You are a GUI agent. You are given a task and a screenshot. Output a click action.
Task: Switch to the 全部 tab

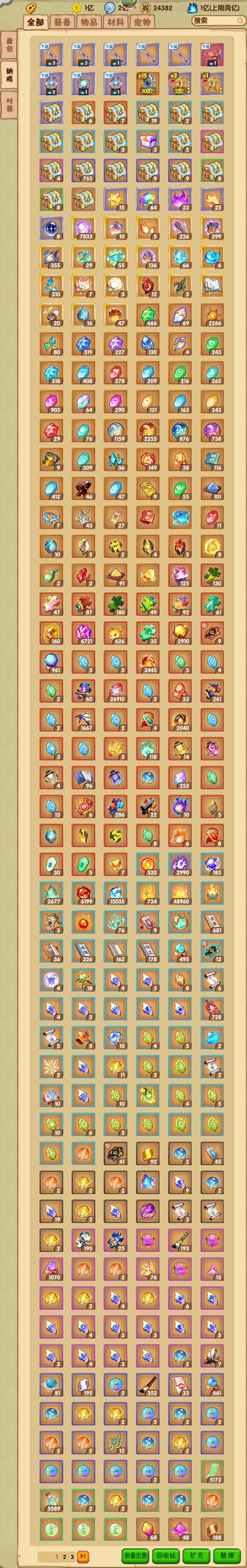click(x=35, y=22)
